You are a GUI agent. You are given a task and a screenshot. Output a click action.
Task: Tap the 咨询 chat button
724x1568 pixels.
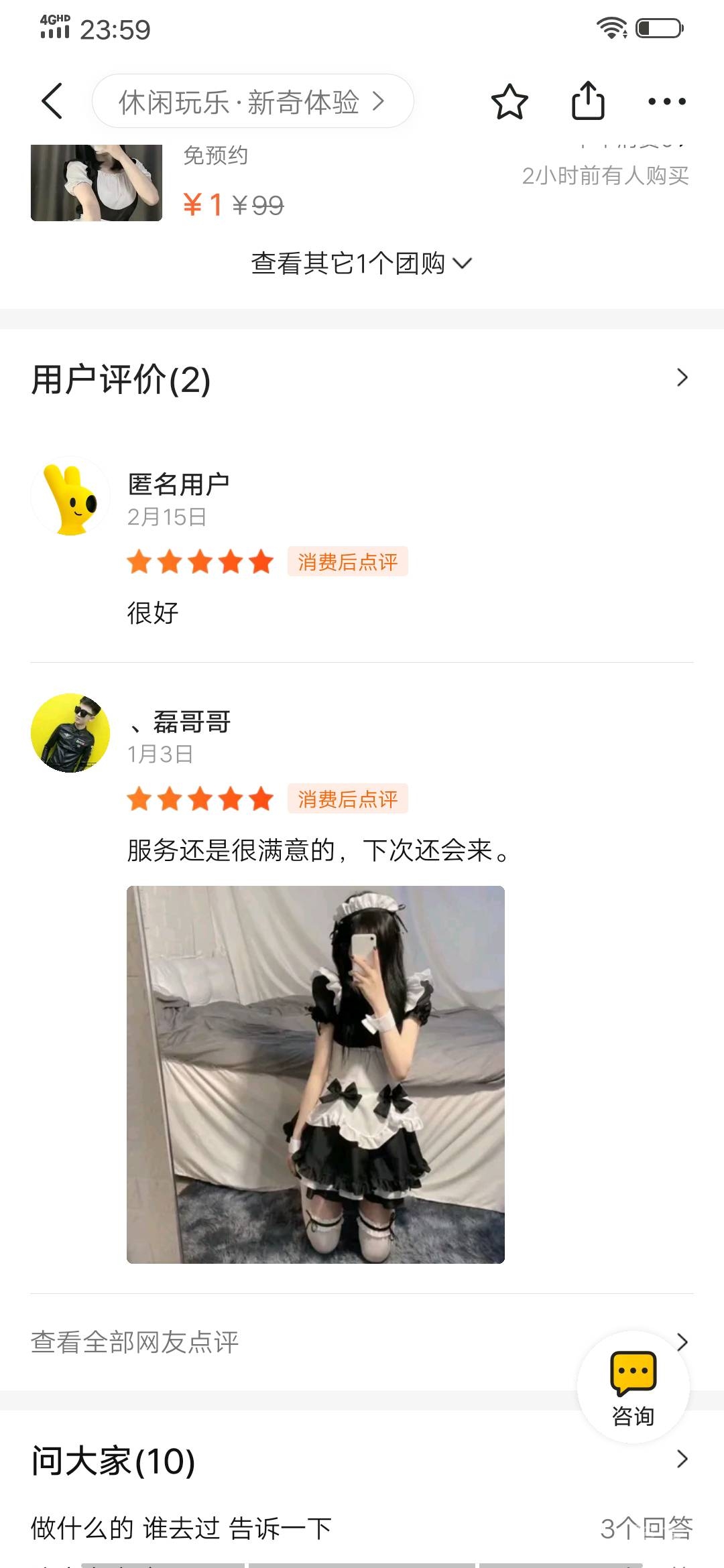point(633,1387)
